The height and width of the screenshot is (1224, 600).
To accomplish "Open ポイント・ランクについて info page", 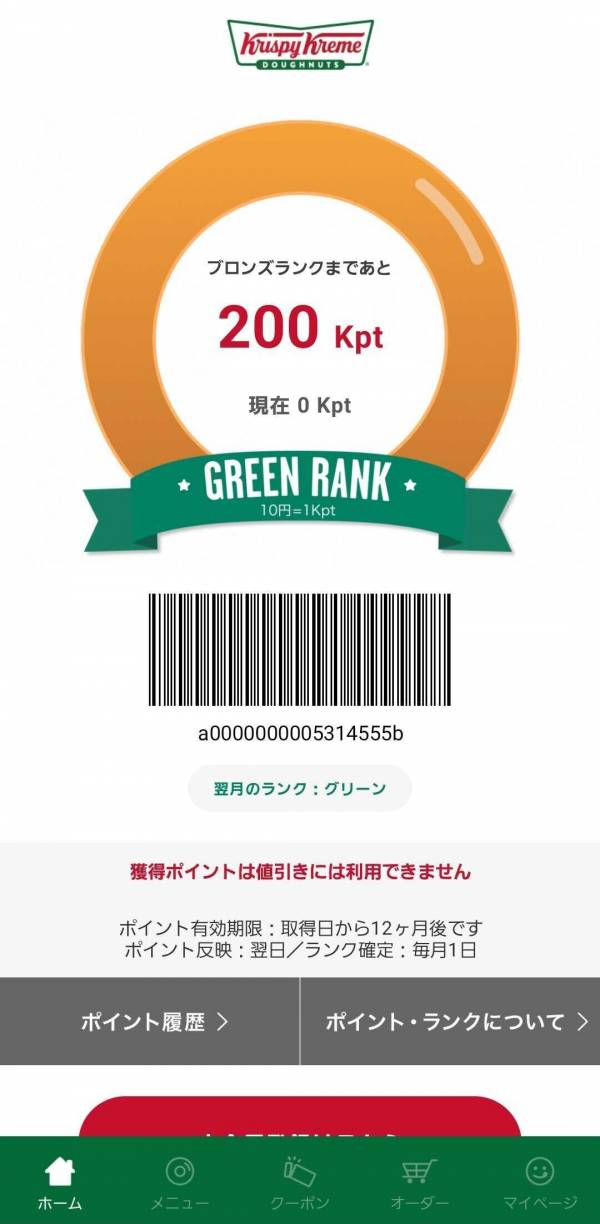I will pos(450,1021).
